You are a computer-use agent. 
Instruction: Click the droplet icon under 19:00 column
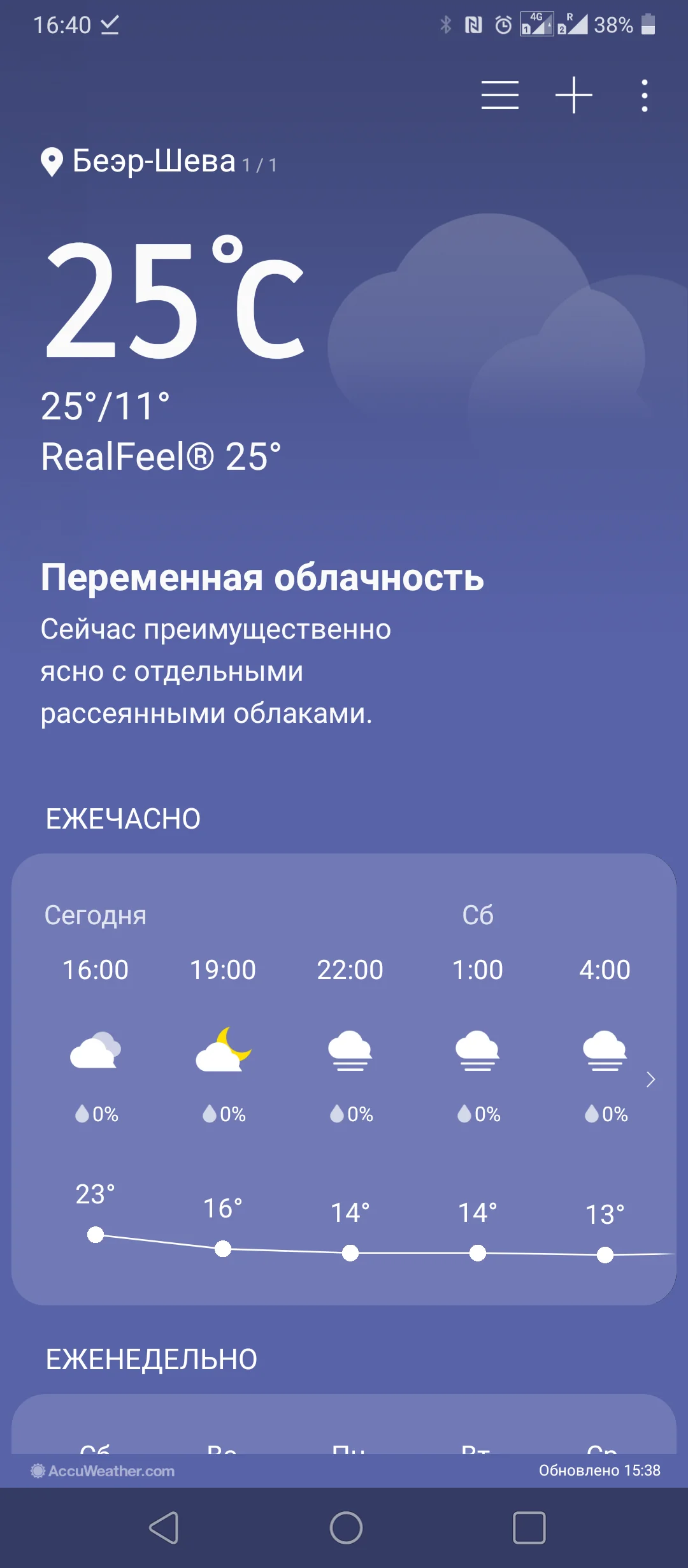[209, 1112]
